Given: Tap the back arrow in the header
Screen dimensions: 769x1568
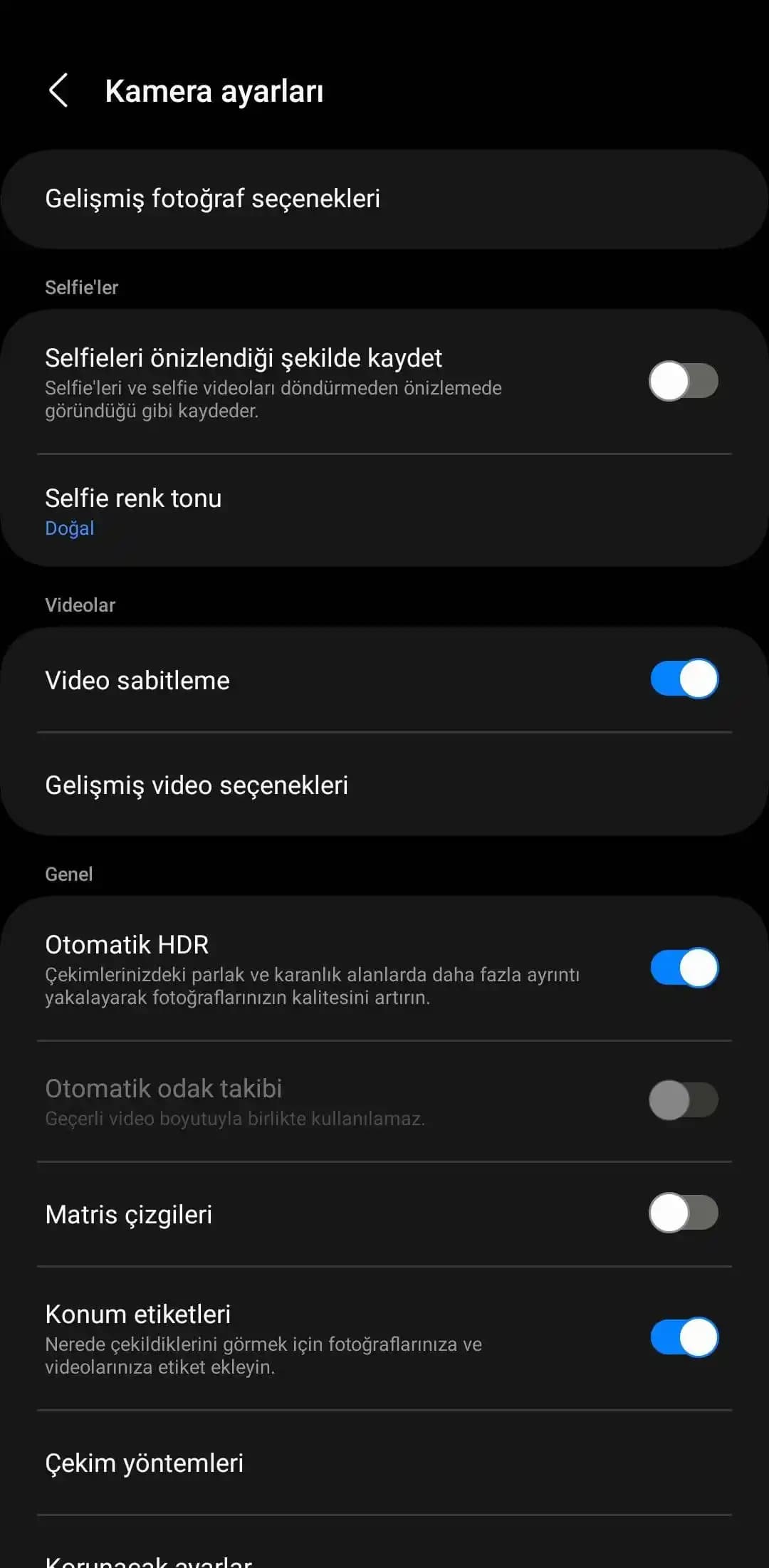Looking at the screenshot, I should (x=60, y=91).
